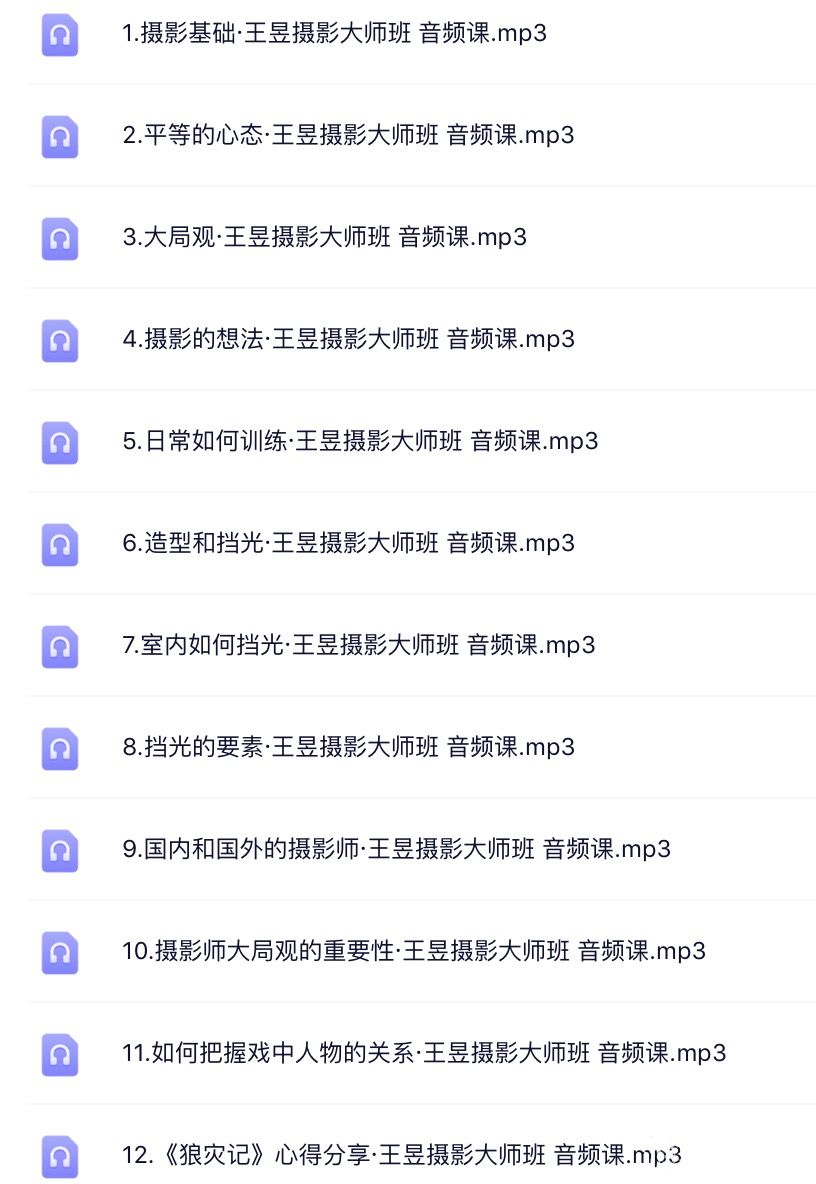
Task: Open 11.如何把握戏中人物的关系 audio file
Action: click(x=424, y=1053)
